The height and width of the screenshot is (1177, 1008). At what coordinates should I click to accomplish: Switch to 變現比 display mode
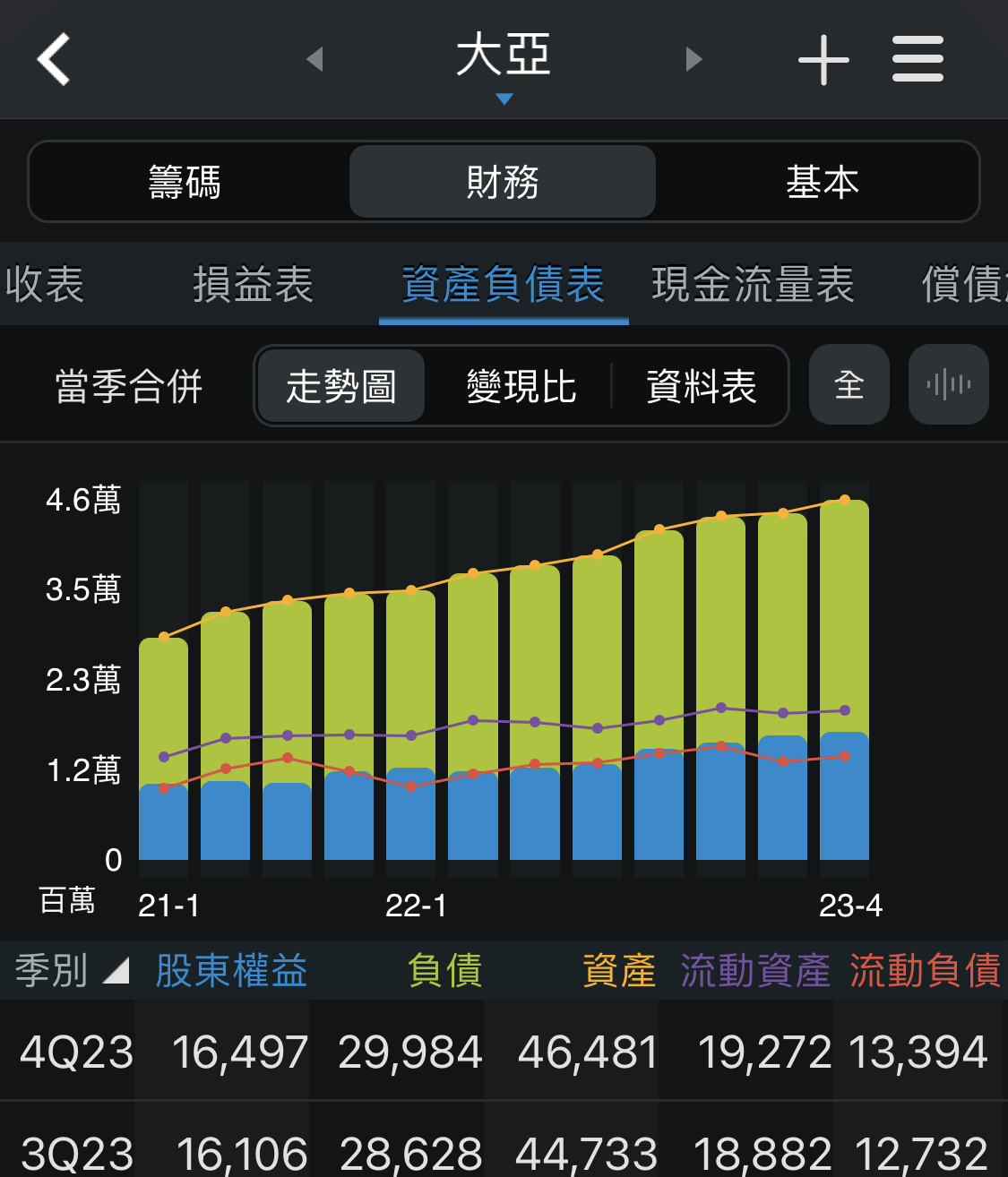522,385
